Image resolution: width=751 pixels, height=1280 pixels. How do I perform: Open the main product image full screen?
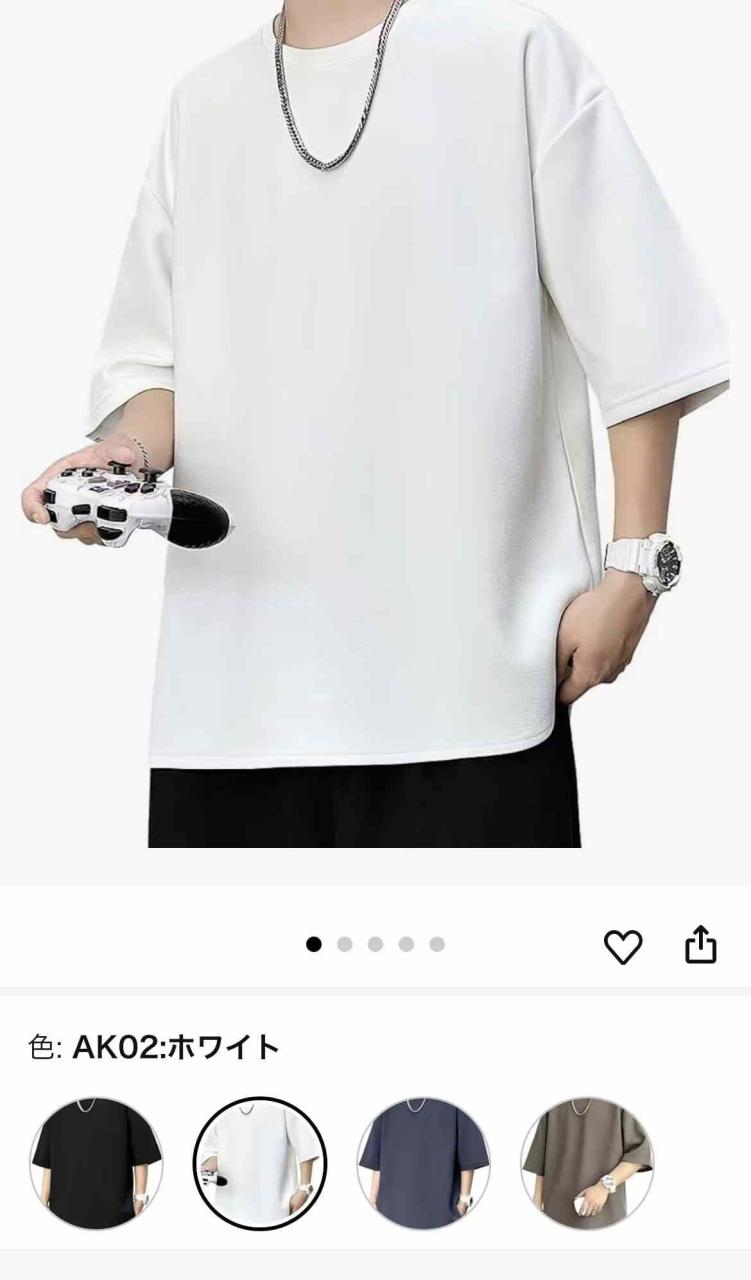point(375,430)
